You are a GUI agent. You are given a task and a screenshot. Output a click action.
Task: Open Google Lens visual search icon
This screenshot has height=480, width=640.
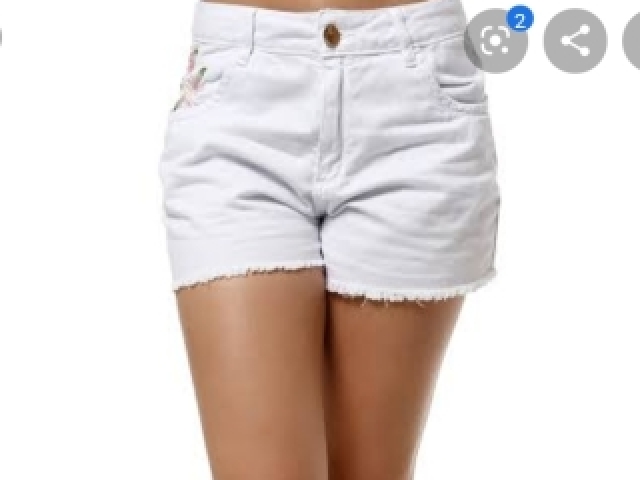[496, 41]
